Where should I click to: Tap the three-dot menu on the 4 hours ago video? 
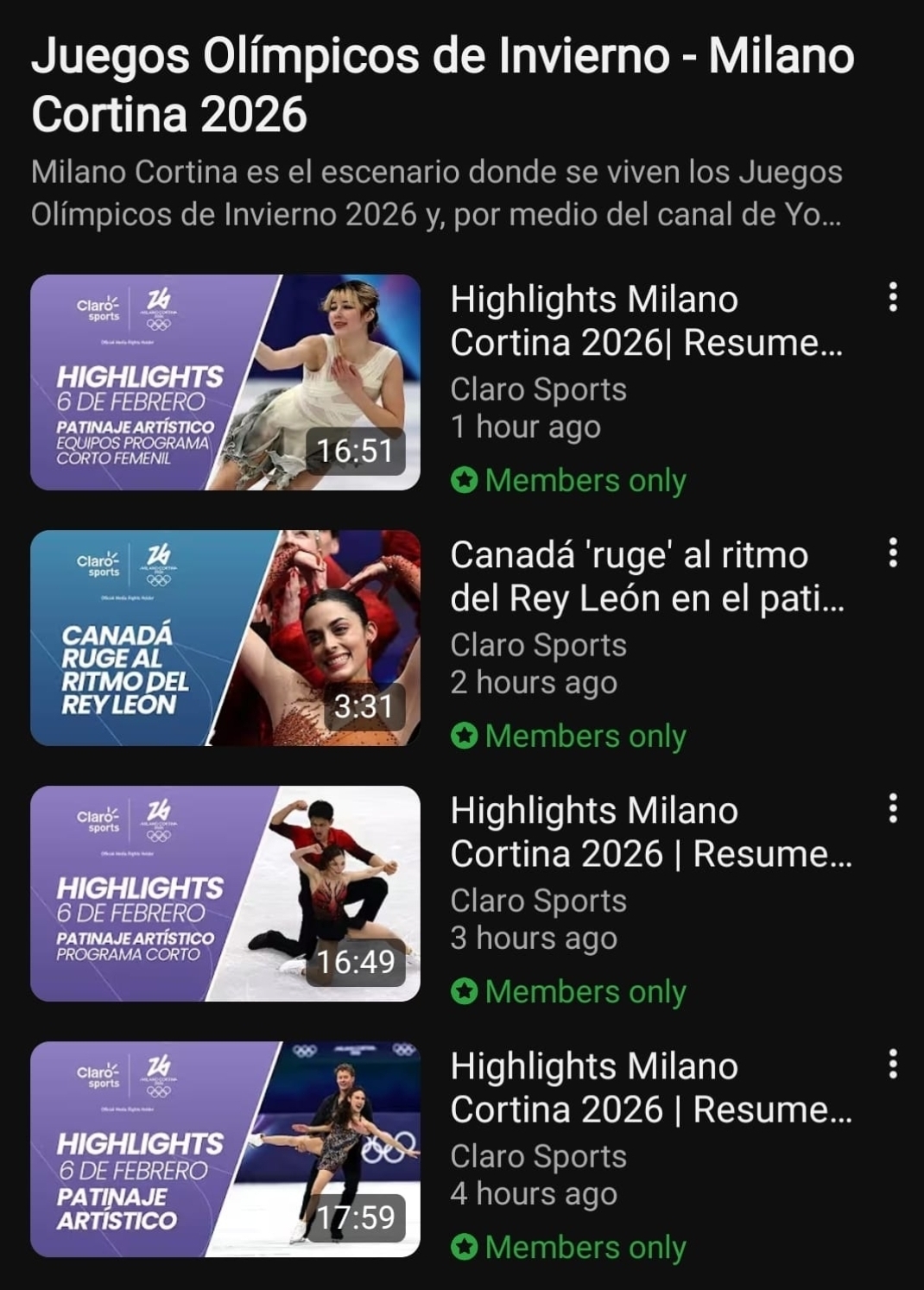point(893,1064)
